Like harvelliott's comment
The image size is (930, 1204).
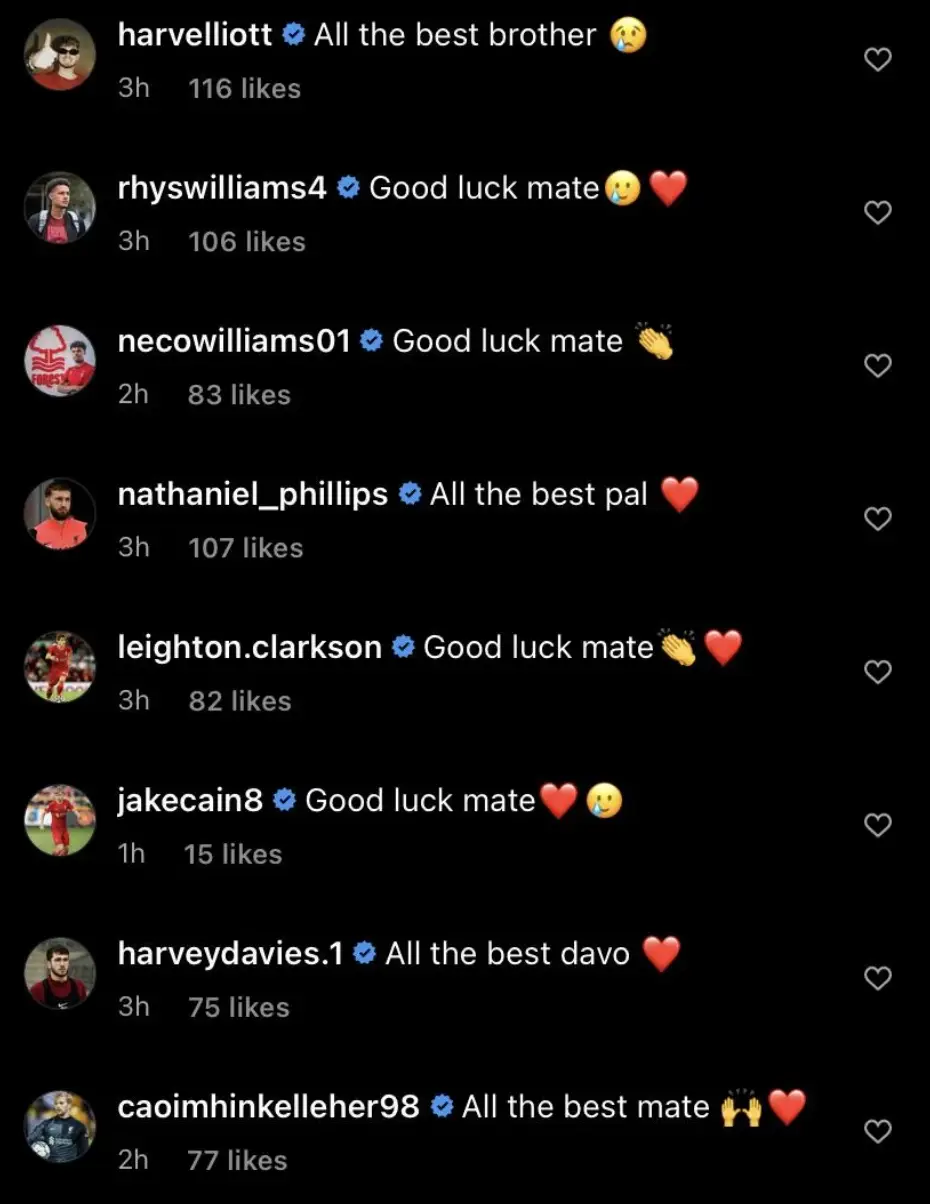[x=877, y=60]
